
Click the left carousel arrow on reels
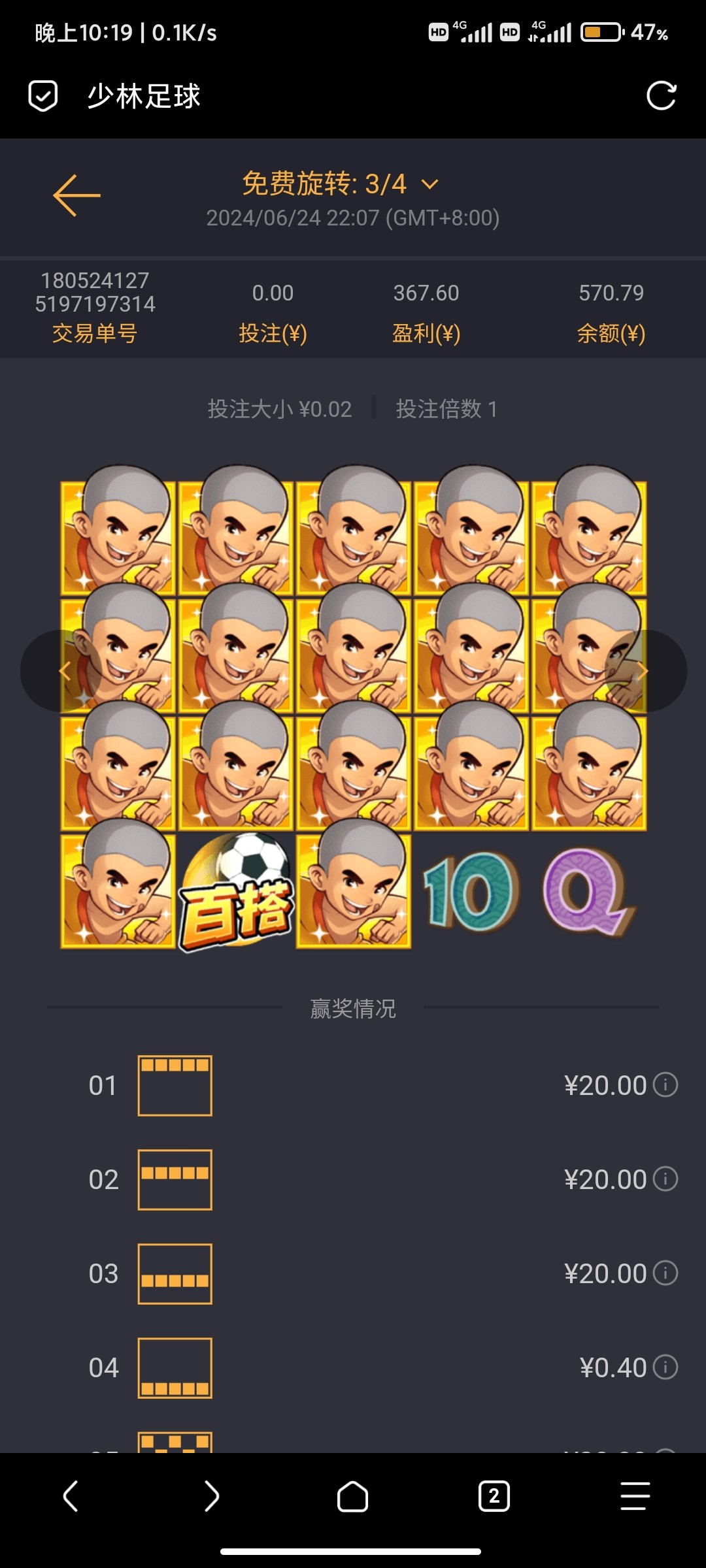click(x=65, y=671)
